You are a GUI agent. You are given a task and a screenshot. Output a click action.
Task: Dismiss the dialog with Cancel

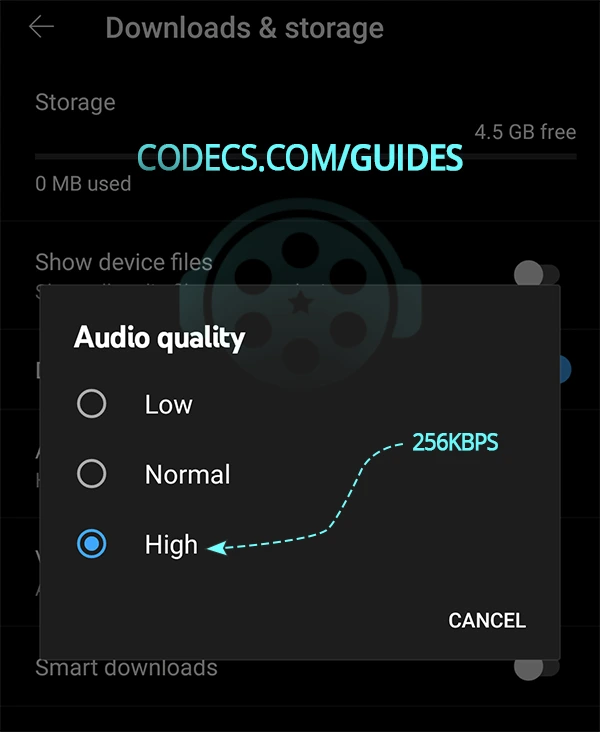(486, 620)
